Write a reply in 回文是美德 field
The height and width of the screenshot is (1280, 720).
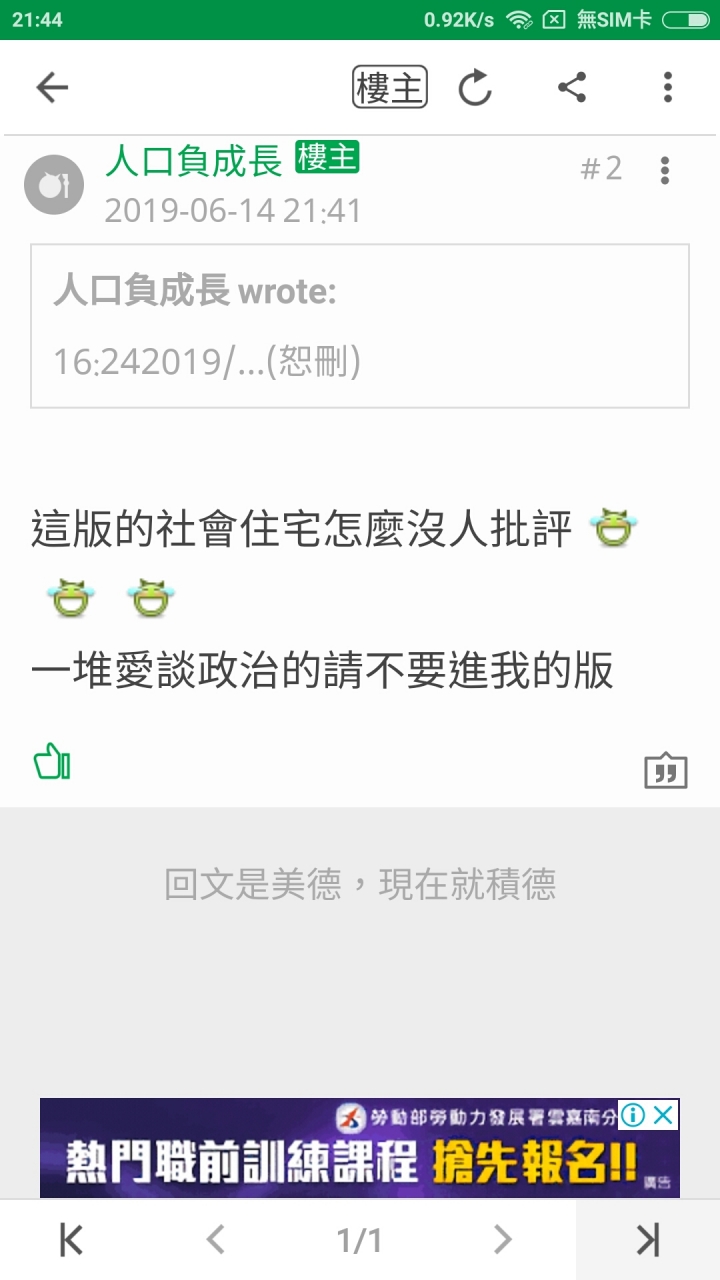[x=360, y=885]
